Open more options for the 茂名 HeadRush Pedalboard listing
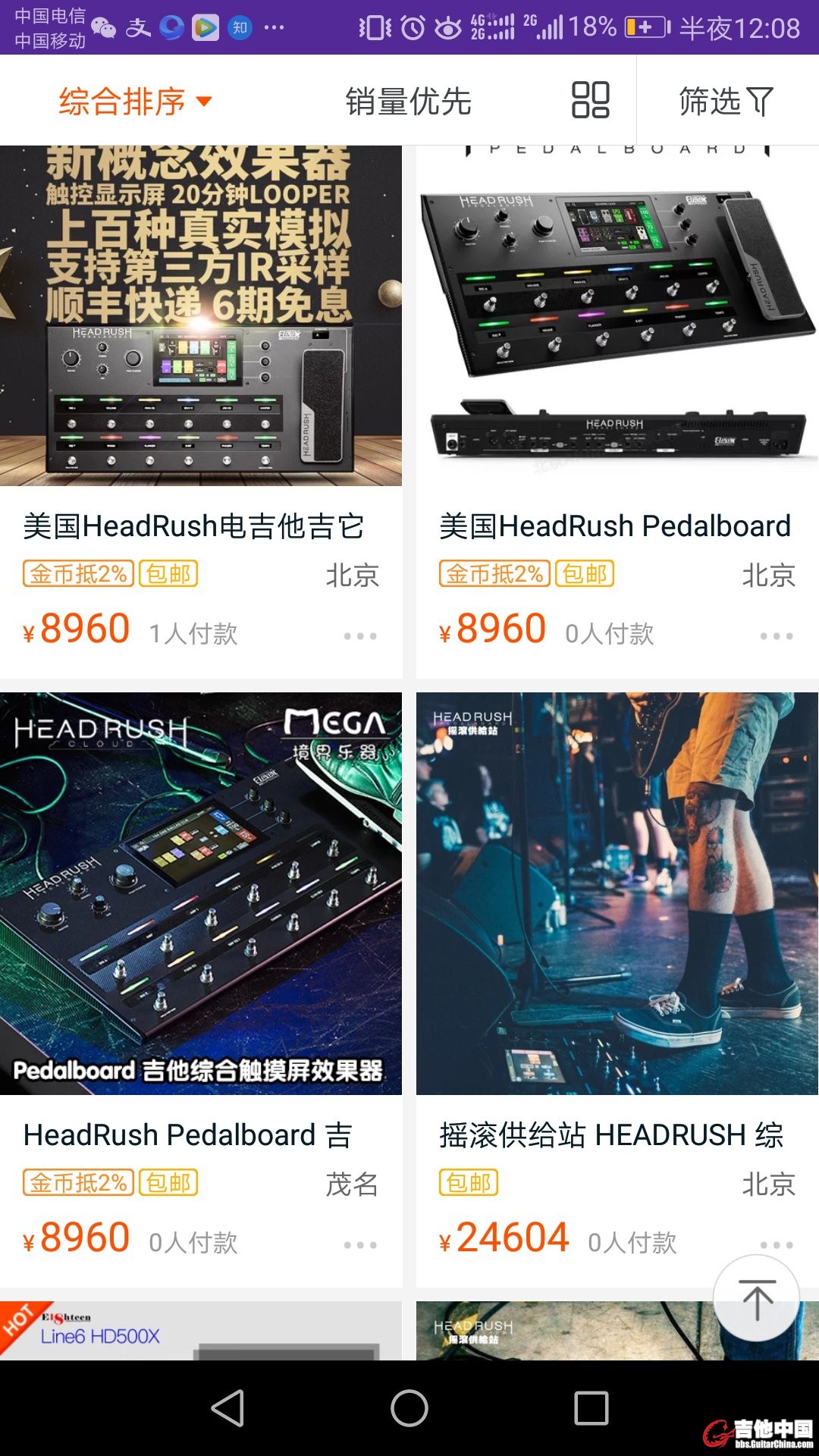This screenshot has width=819, height=1456. pyautogui.click(x=360, y=1244)
